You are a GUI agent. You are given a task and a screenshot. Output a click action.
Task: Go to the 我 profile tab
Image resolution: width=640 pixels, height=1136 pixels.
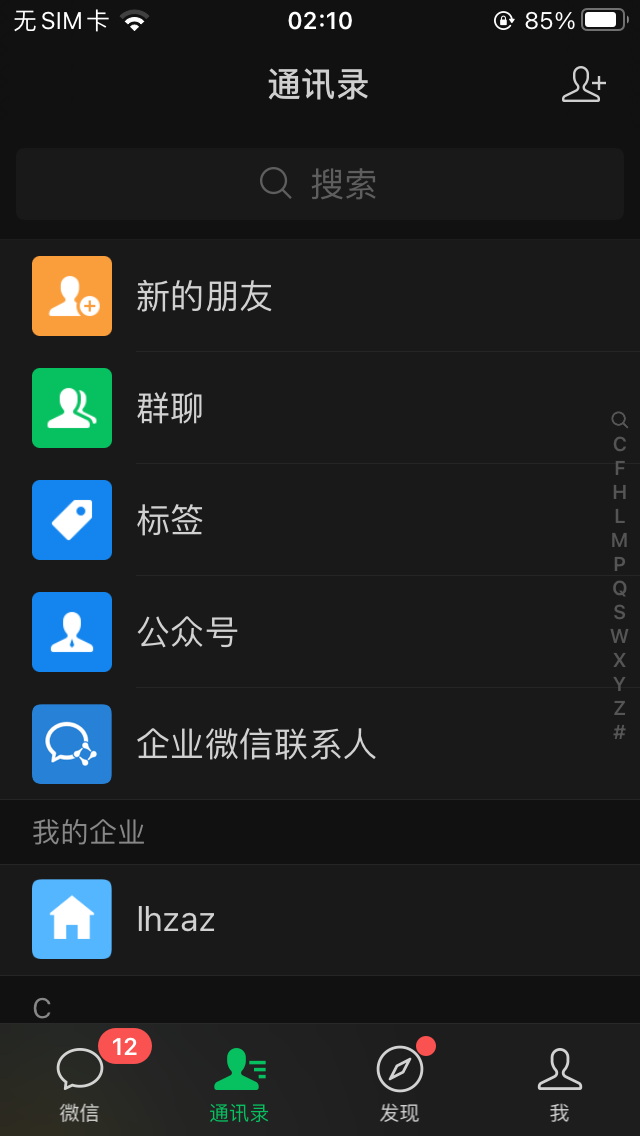[560, 1082]
